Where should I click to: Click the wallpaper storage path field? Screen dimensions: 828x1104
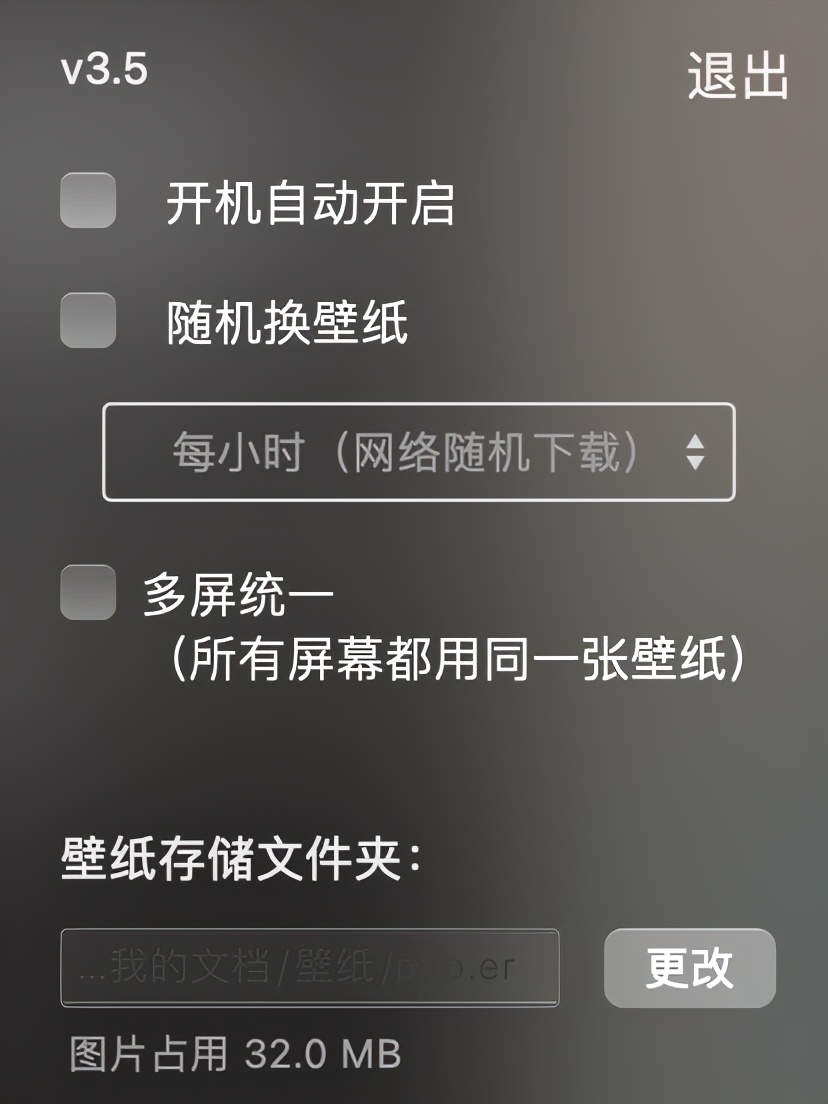310,967
